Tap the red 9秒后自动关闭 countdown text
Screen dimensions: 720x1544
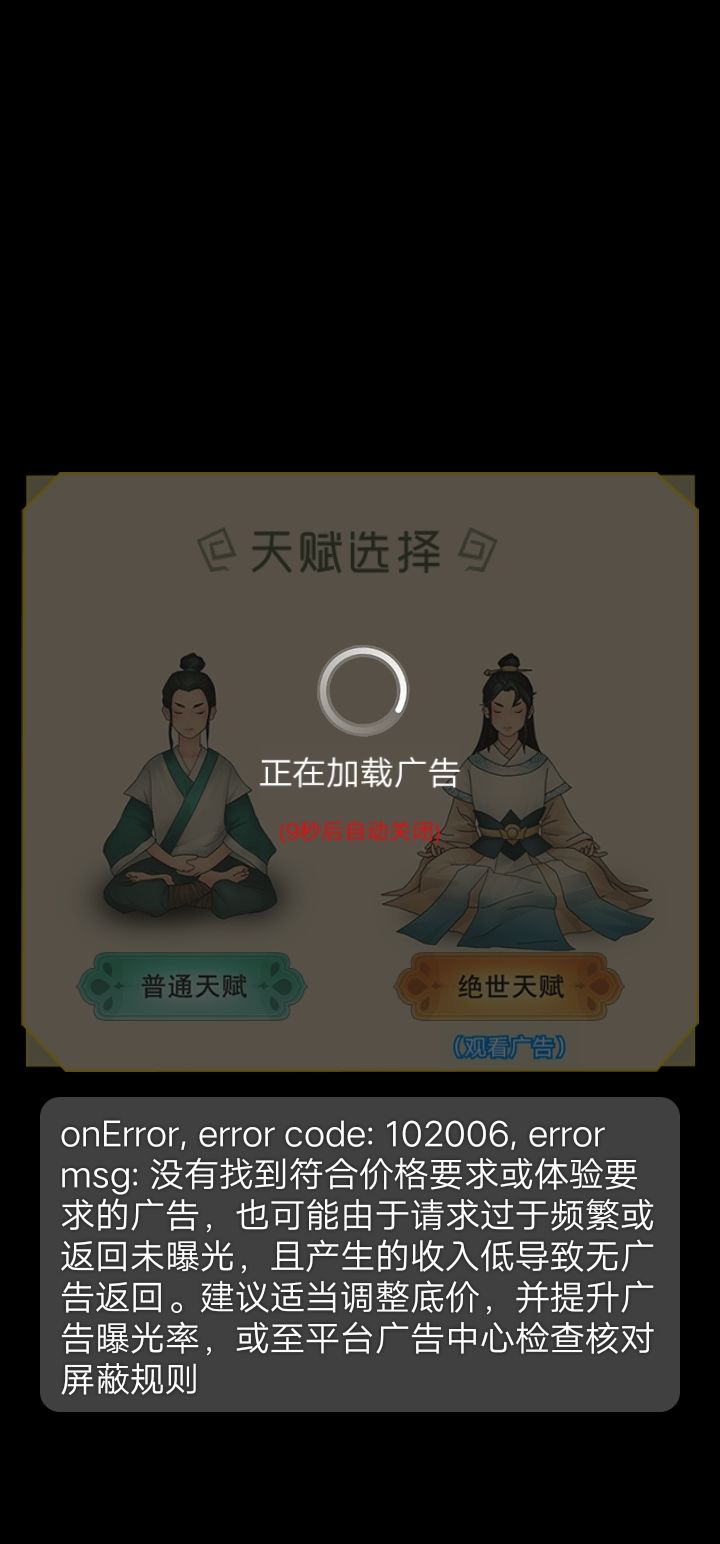tap(360, 828)
